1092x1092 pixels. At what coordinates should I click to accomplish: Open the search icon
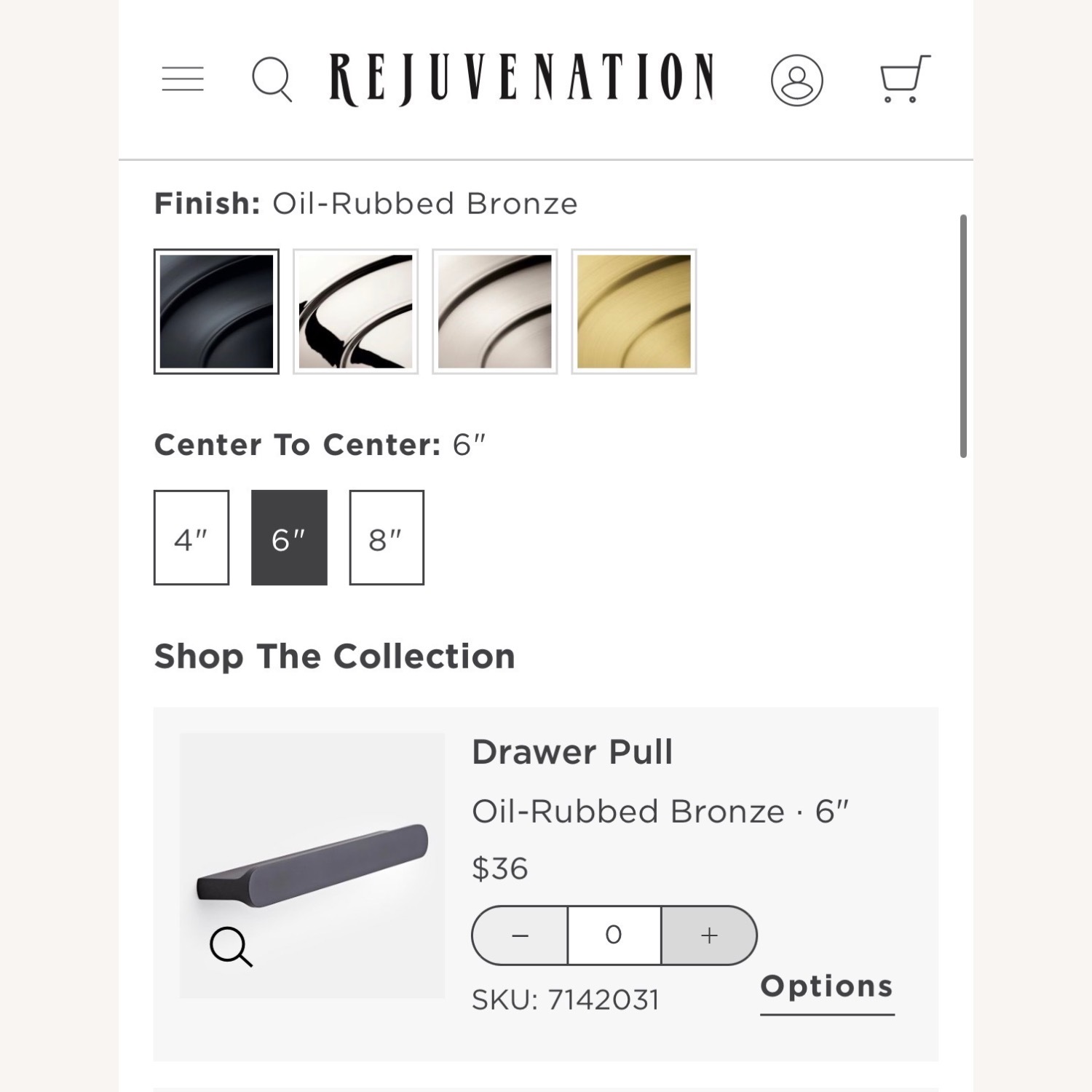tap(272, 79)
